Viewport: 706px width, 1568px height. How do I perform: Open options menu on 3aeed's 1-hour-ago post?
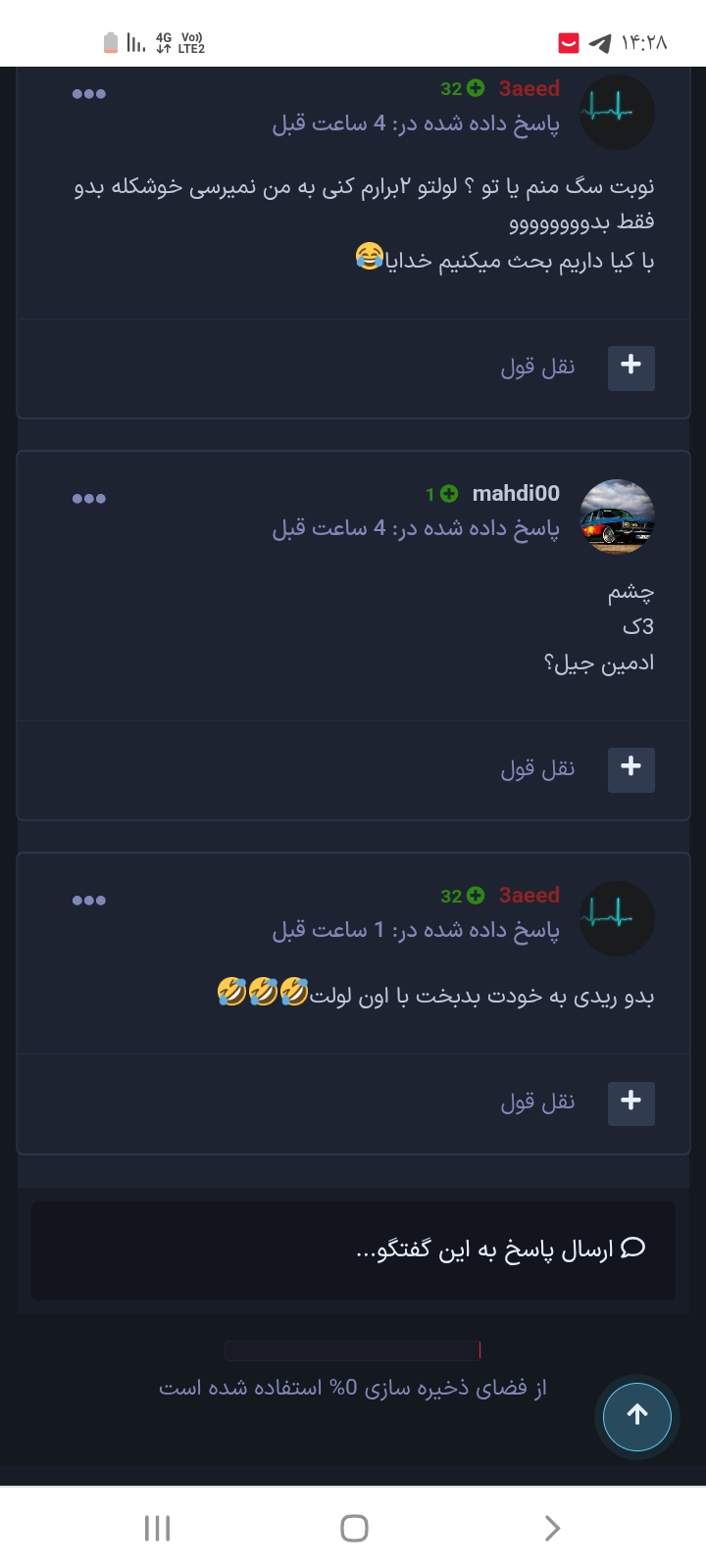88,901
